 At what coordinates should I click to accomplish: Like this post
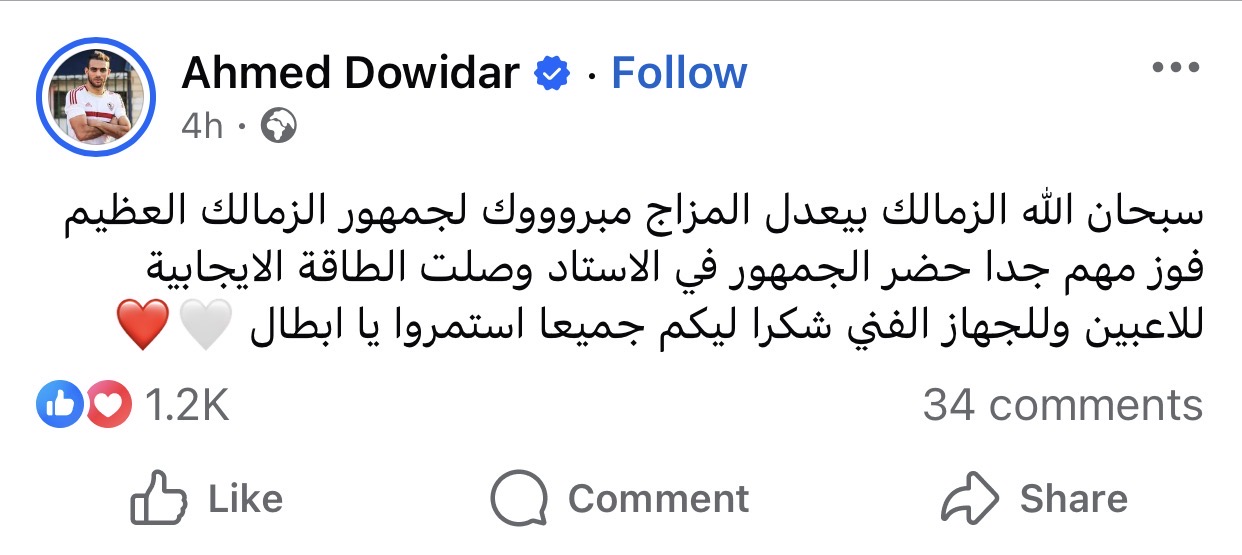point(207,499)
